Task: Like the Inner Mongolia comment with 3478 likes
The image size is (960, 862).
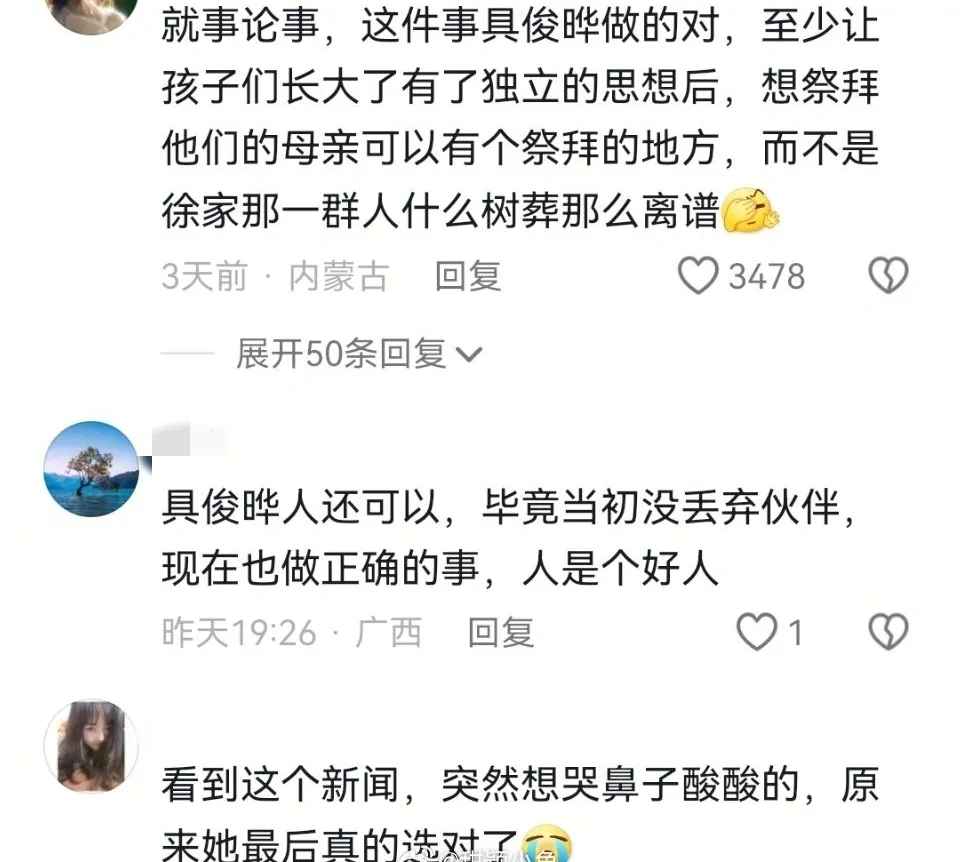Action: [x=698, y=276]
